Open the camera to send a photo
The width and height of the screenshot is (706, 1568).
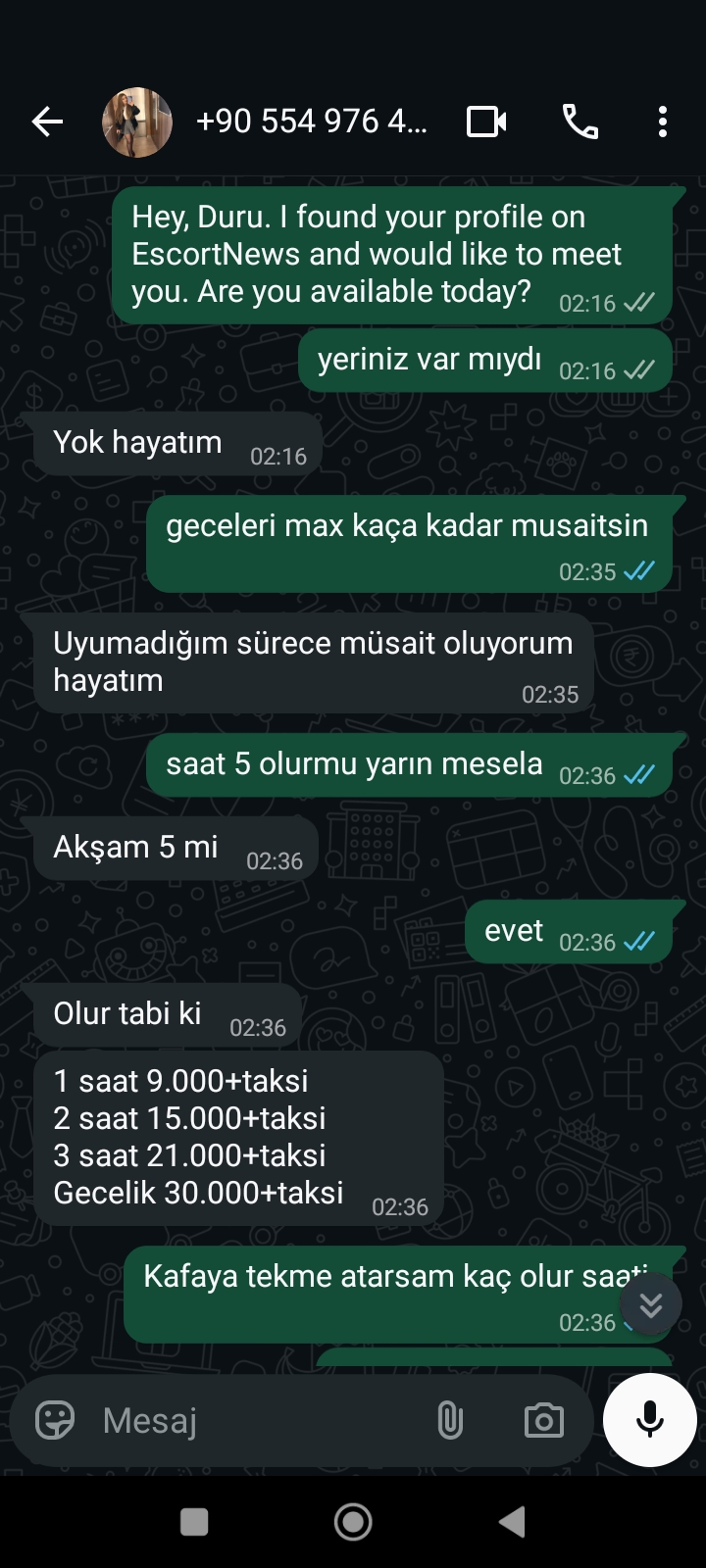click(542, 1418)
